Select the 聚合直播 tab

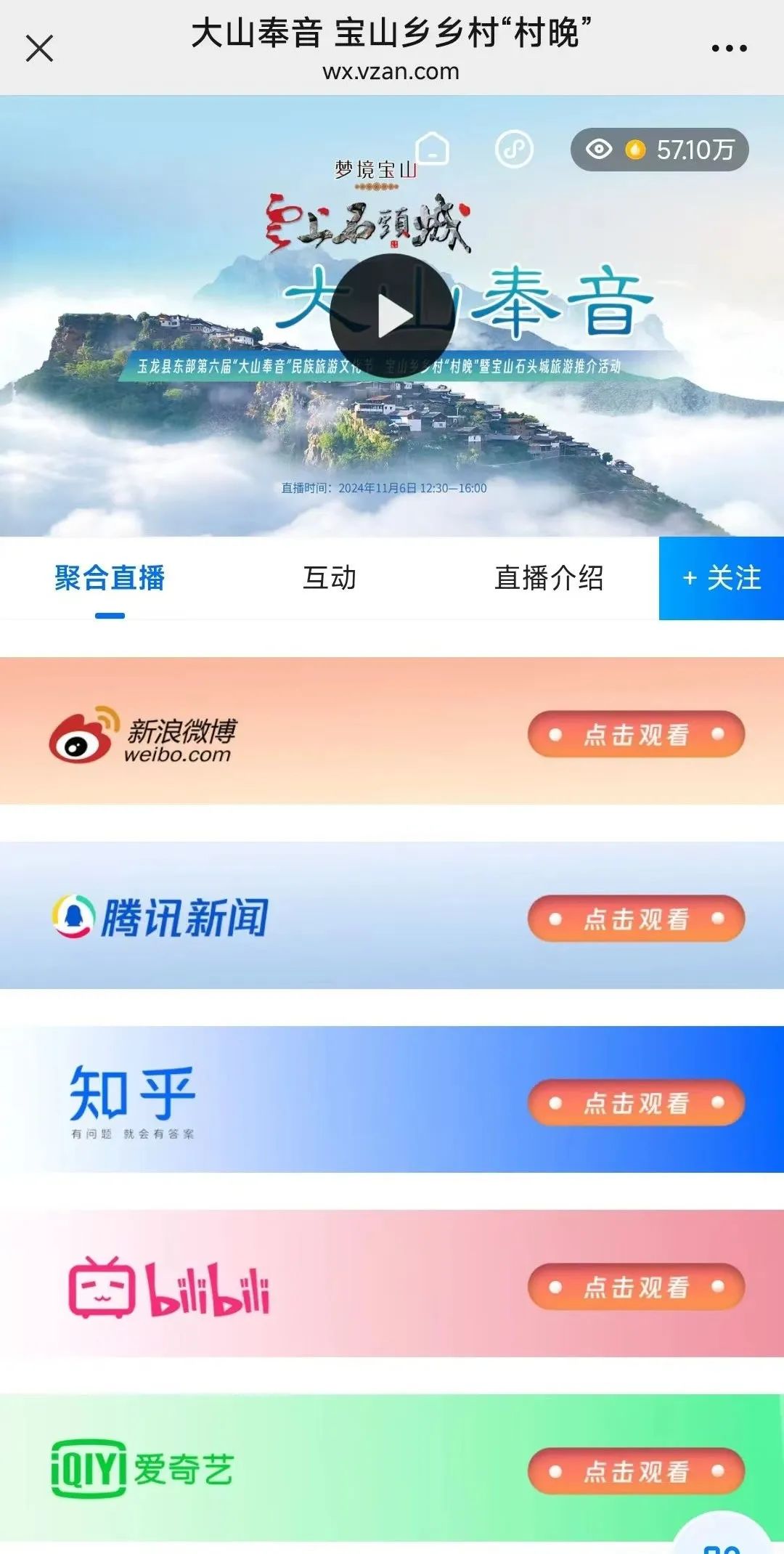110,579
